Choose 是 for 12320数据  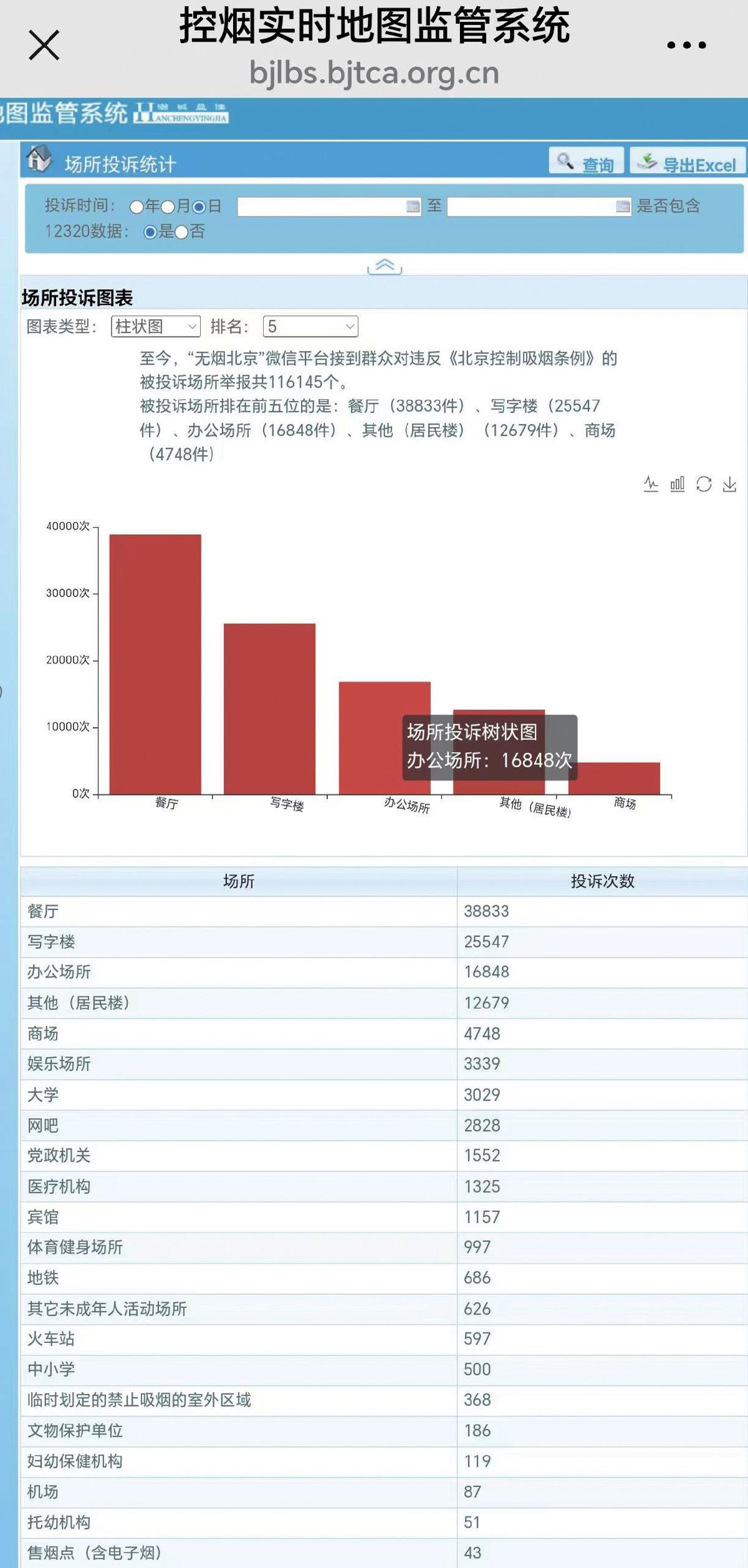(150, 233)
